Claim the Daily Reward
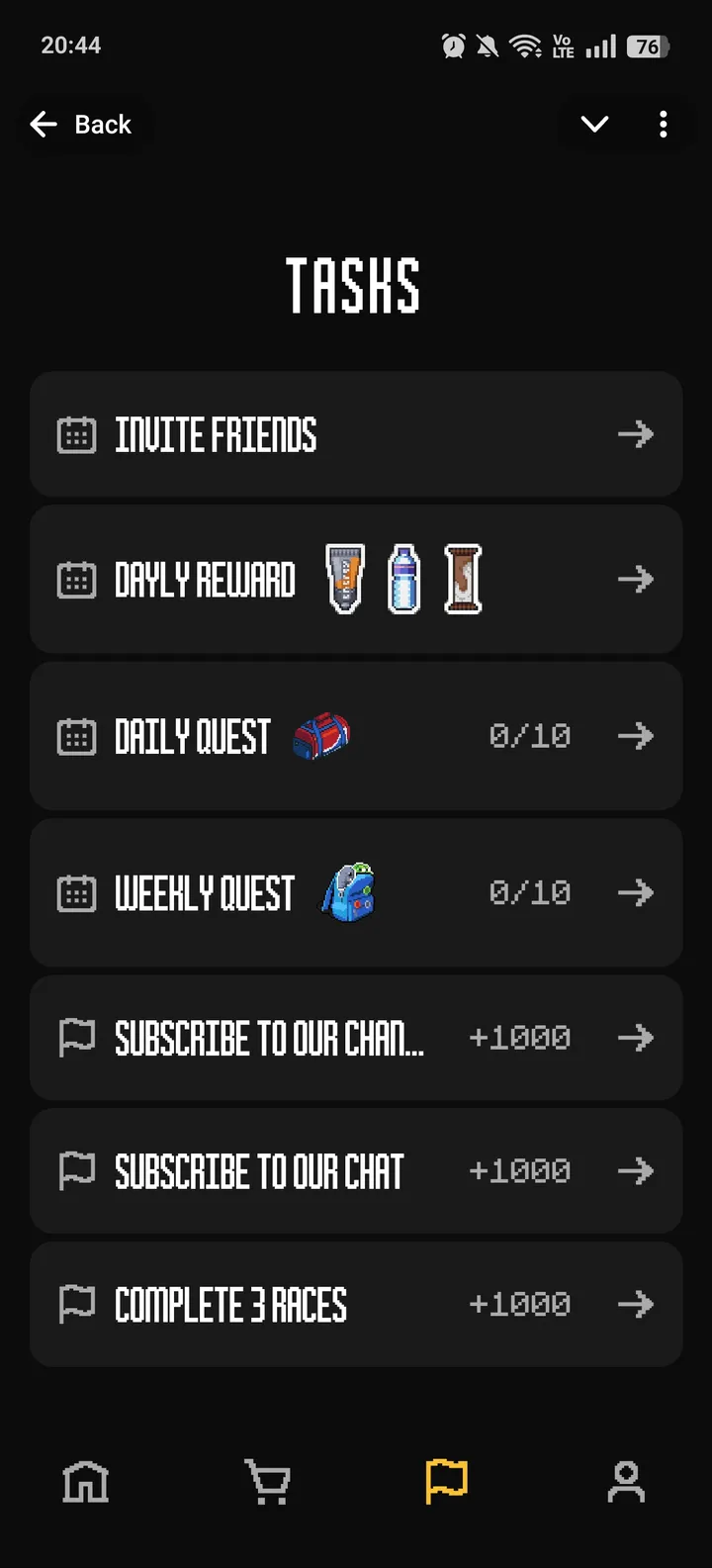The width and height of the screenshot is (712, 1568). coord(356,579)
